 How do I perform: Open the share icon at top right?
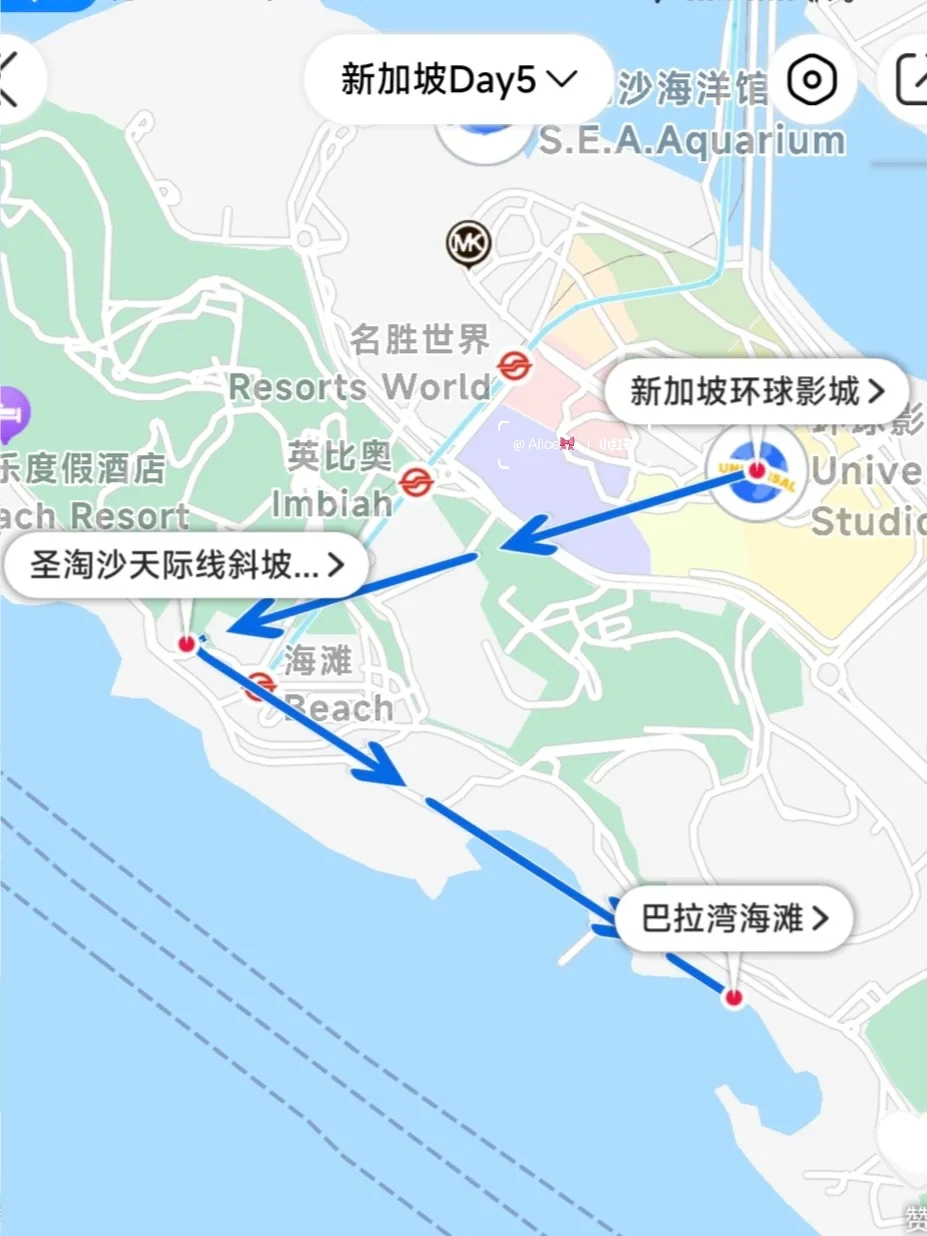910,80
